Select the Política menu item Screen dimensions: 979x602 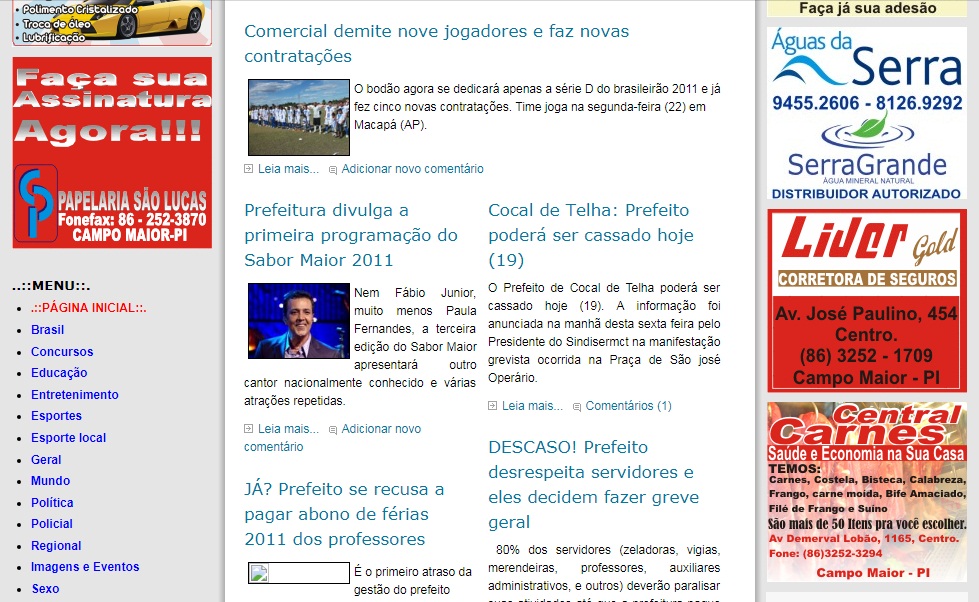coord(52,503)
